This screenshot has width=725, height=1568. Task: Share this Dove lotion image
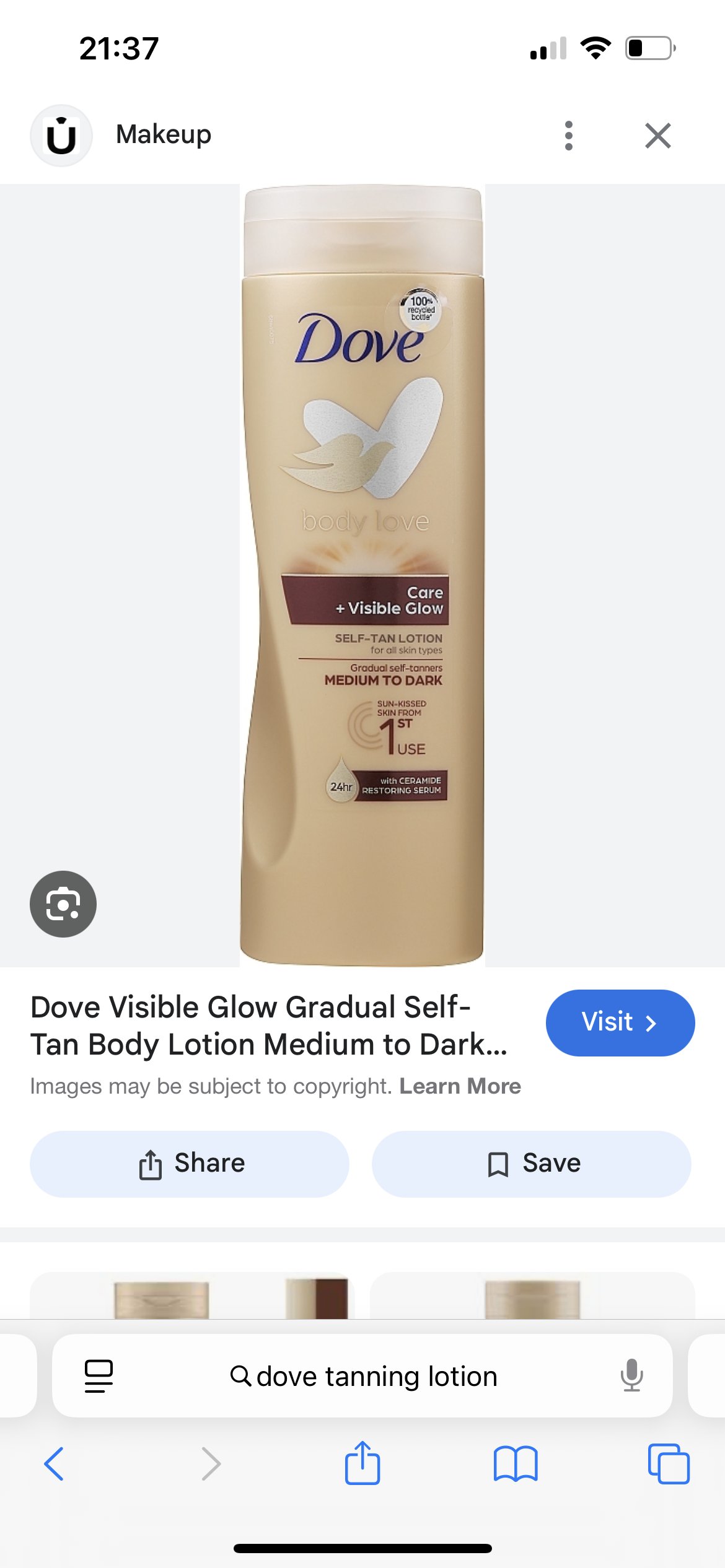pyautogui.click(x=189, y=1164)
